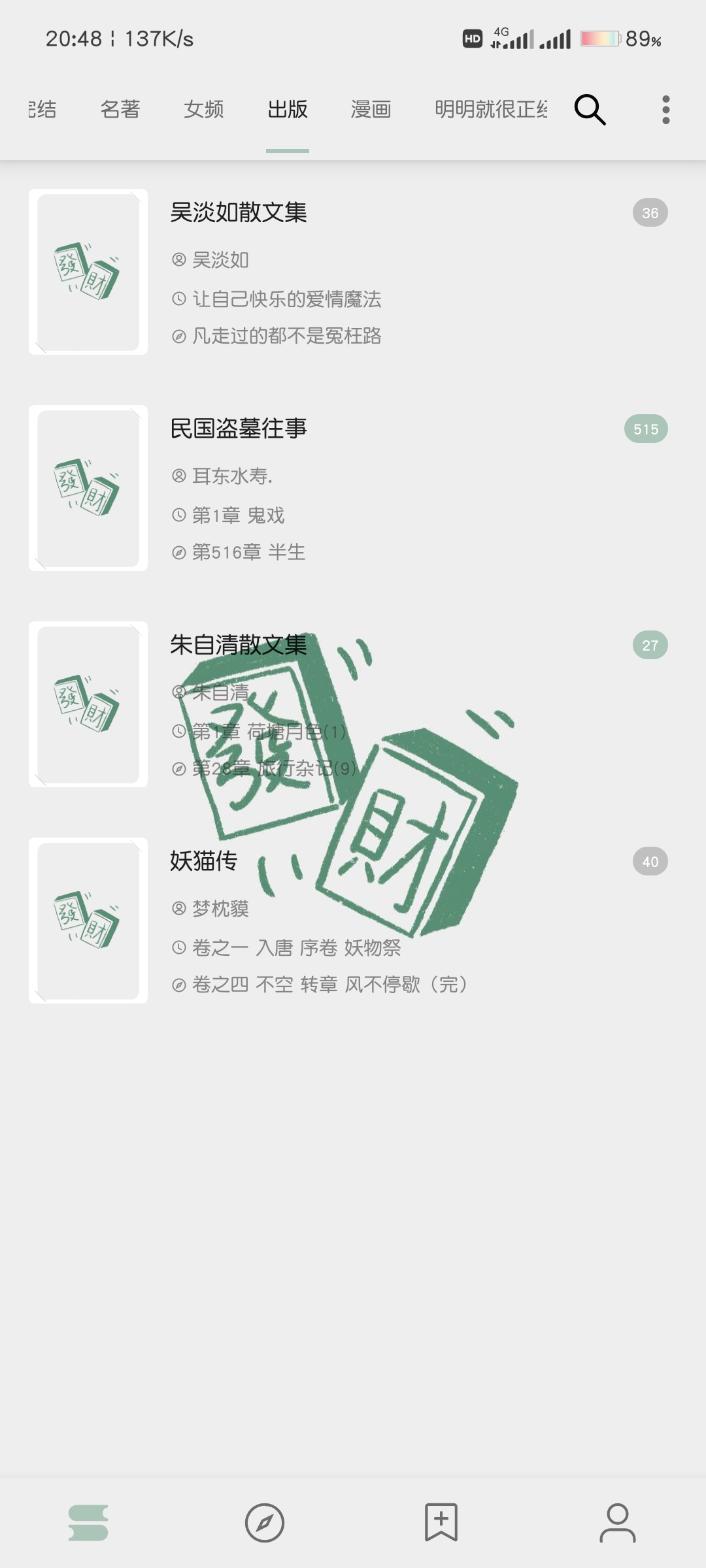
Task: Select the 漫画 tab
Action: tap(371, 109)
